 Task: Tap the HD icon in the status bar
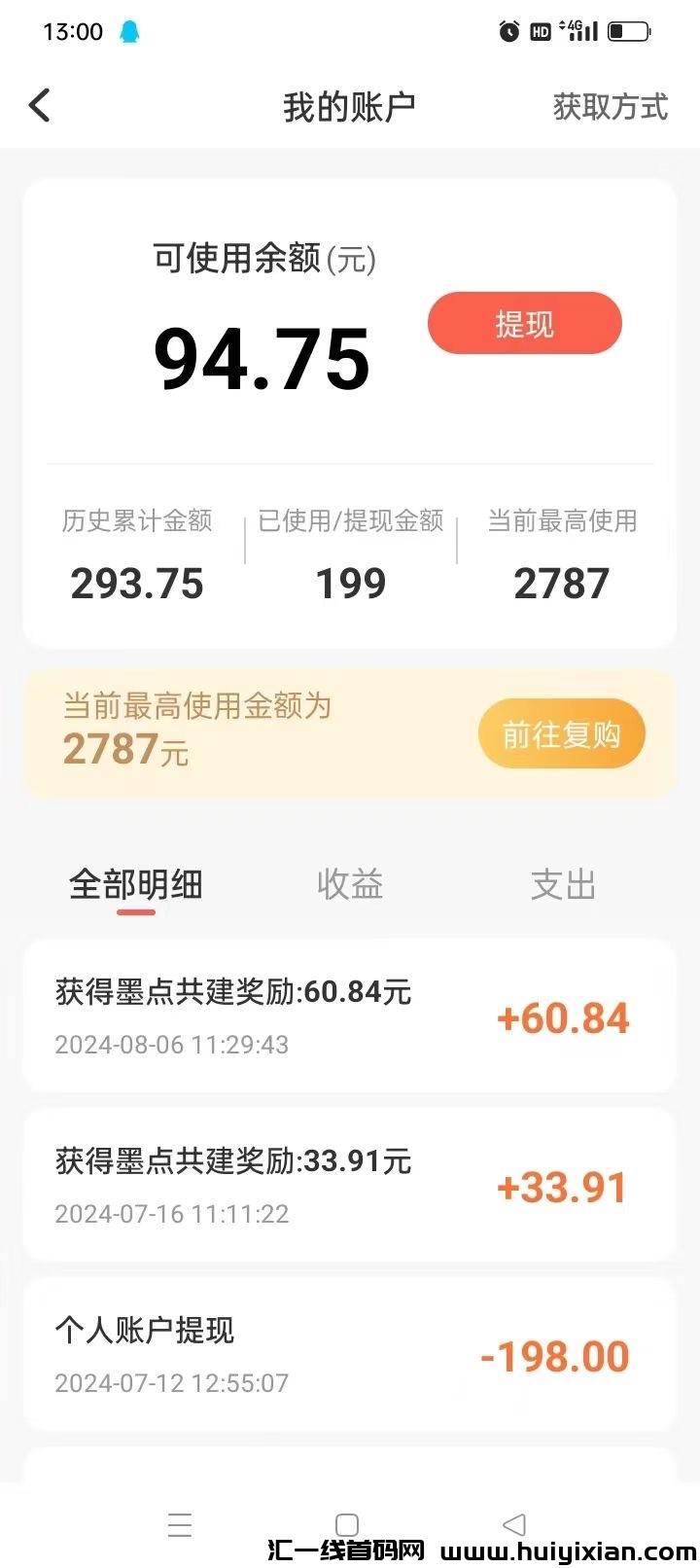[x=538, y=30]
